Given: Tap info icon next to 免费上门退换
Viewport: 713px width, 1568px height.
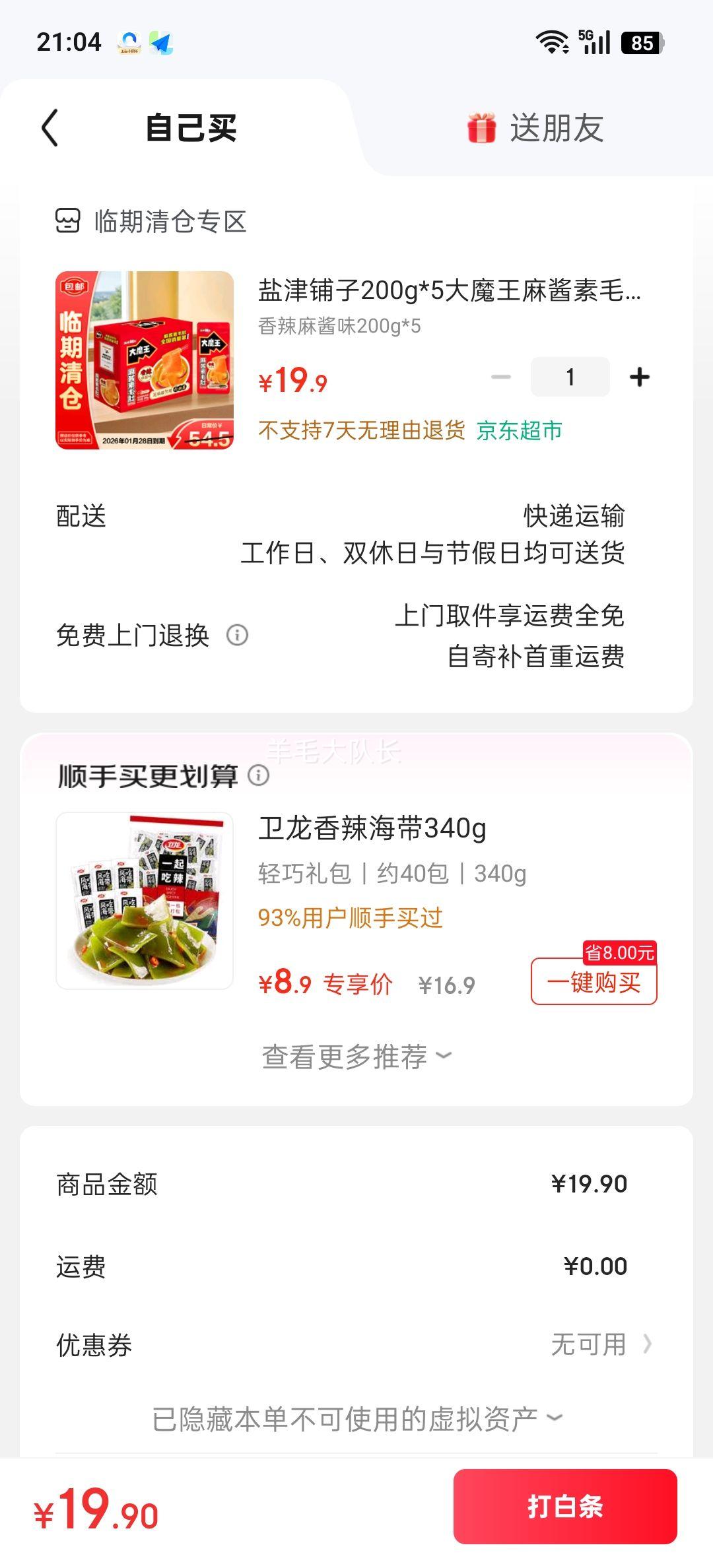Looking at the screenshot, I should click(x=238, y=636).
